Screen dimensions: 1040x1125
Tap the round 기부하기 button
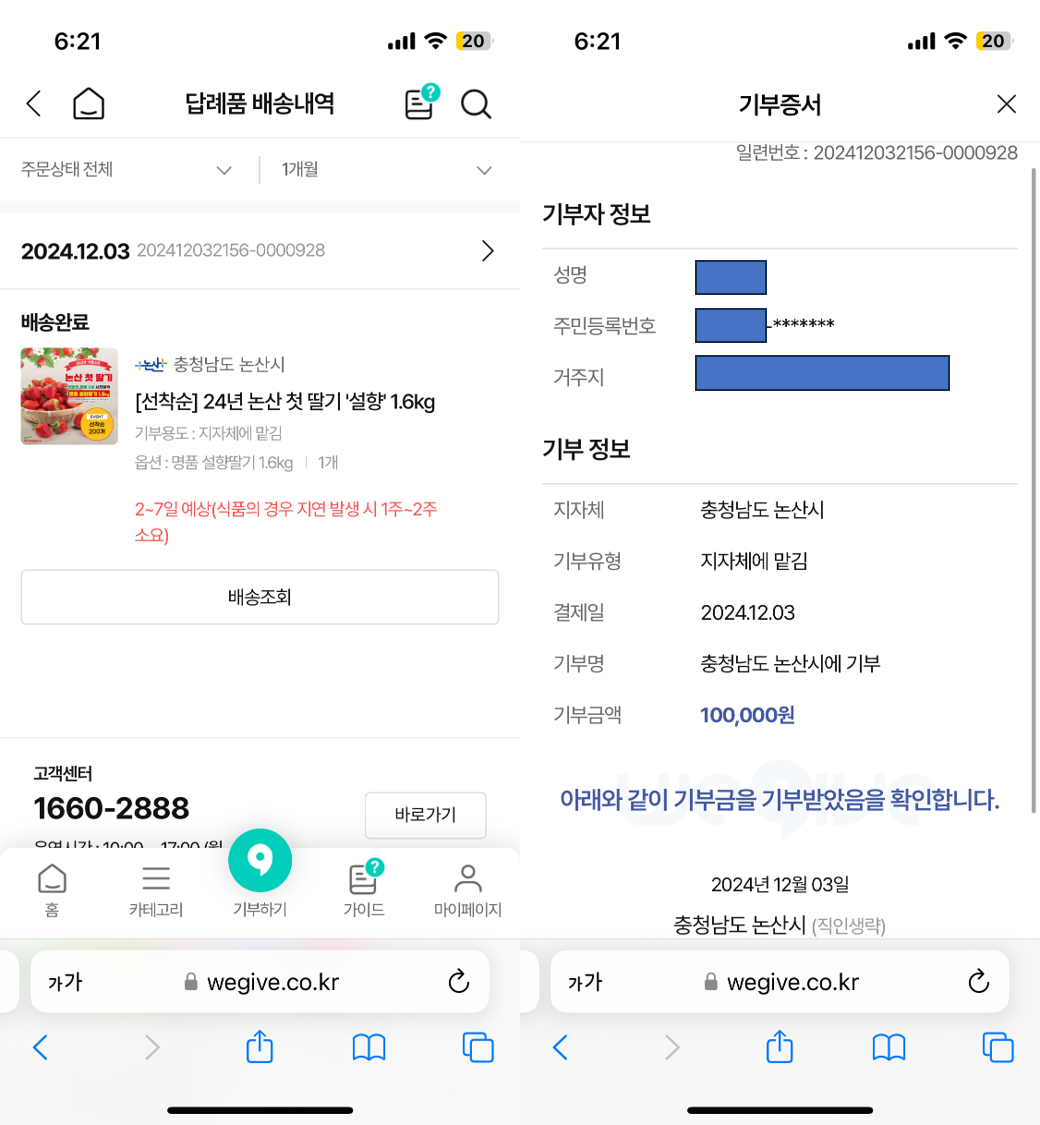(x=260, y=862)
